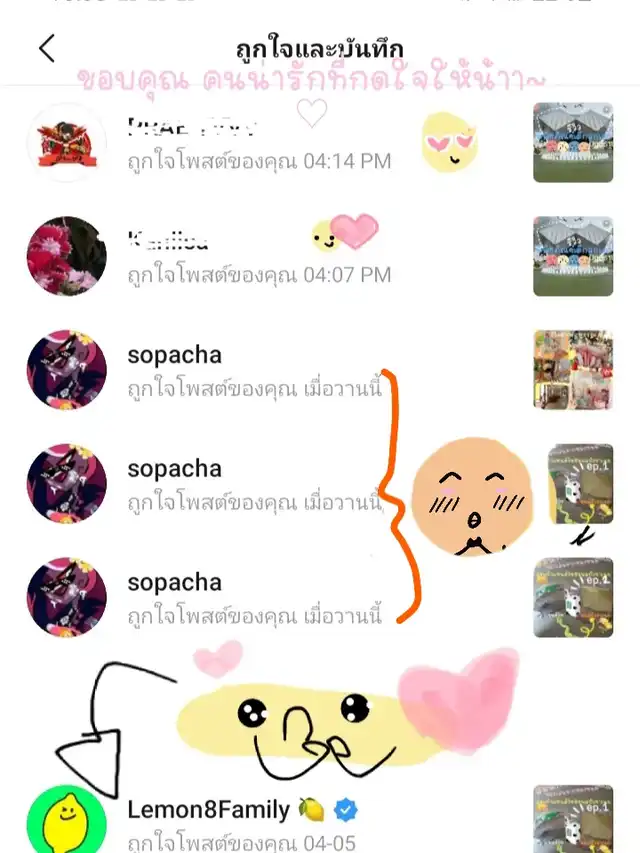The image size is (640, 853).
Task: View the post thumbnail in Lemon8Family's row
Action: pyautogui.click(x=572, y=820)
